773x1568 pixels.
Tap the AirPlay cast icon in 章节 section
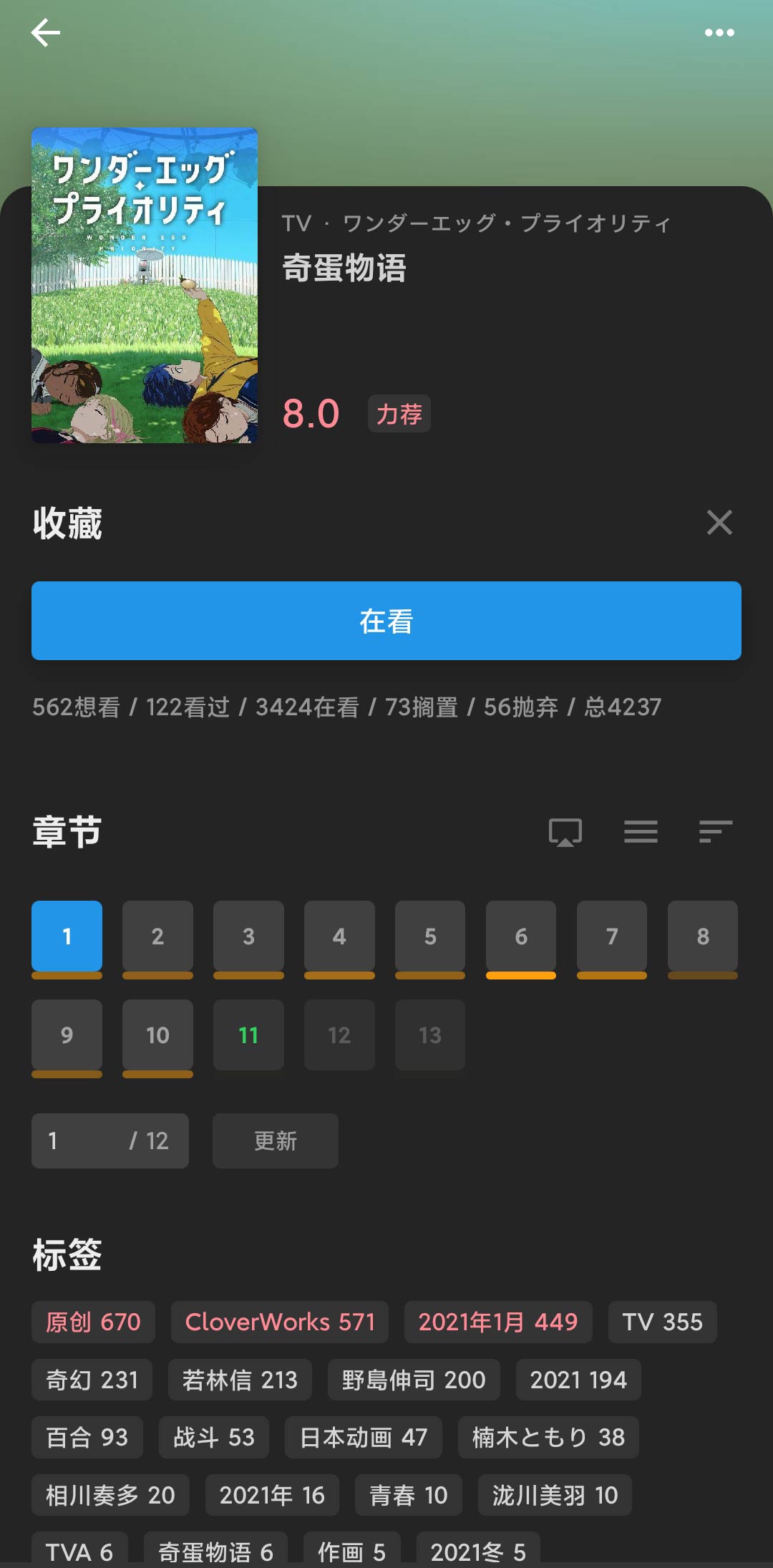pos(565,832)
